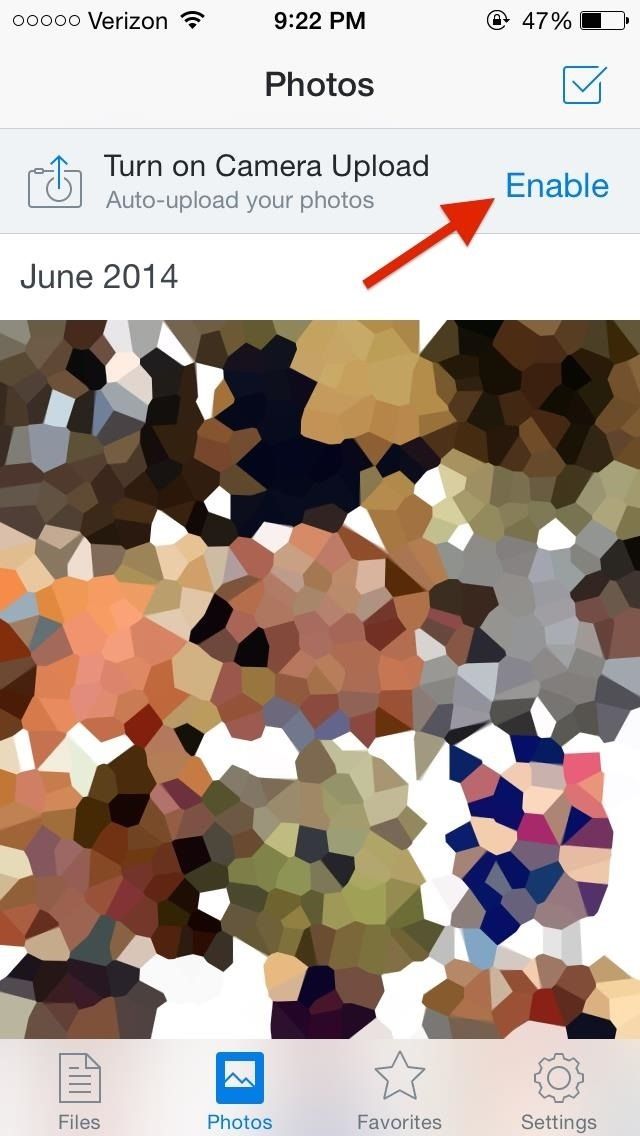Image resolution: width=640 pixels, height=1136 pixels.
Task: Open the Photos tab
Action: (x=239, y=1090)
